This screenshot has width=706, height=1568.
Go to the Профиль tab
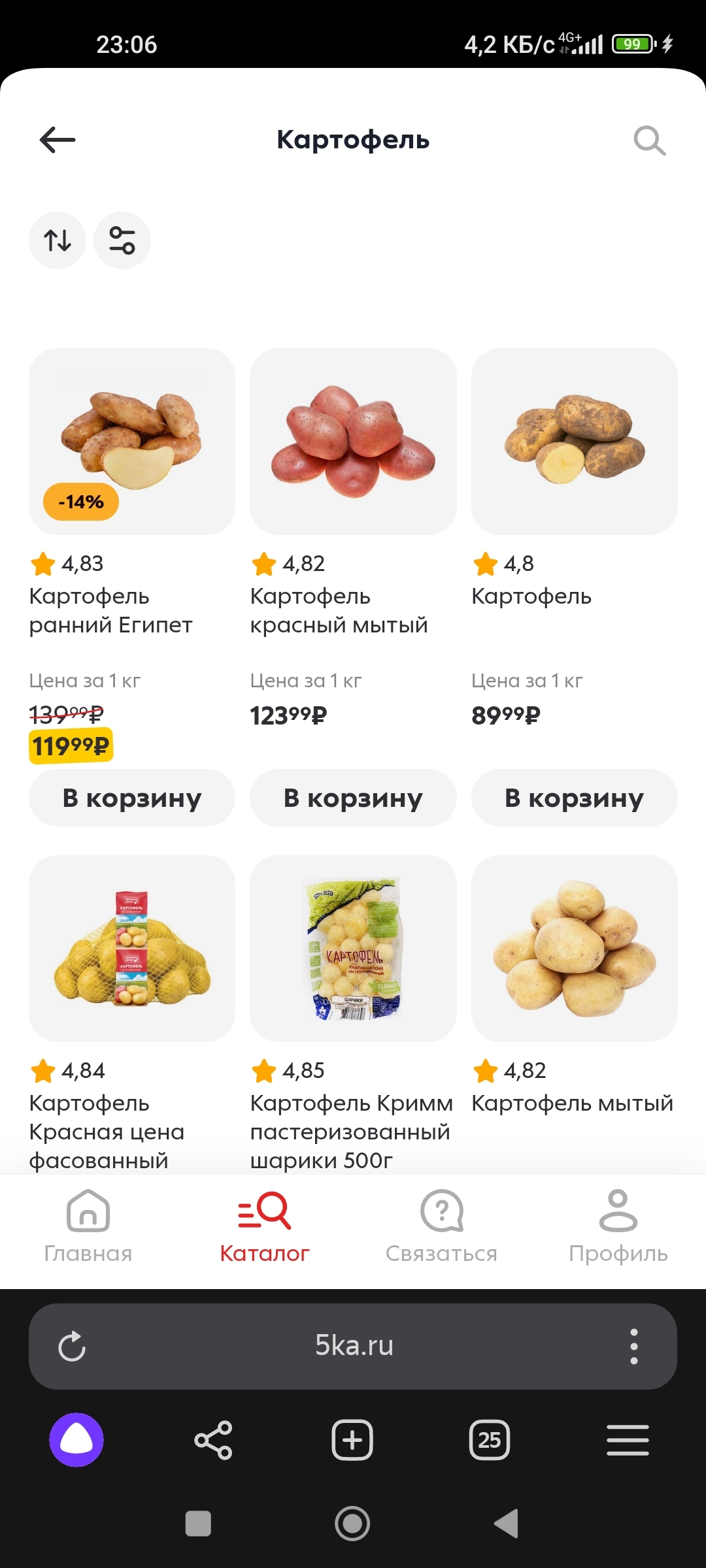pyautogui.click(x=618, y=1227)
